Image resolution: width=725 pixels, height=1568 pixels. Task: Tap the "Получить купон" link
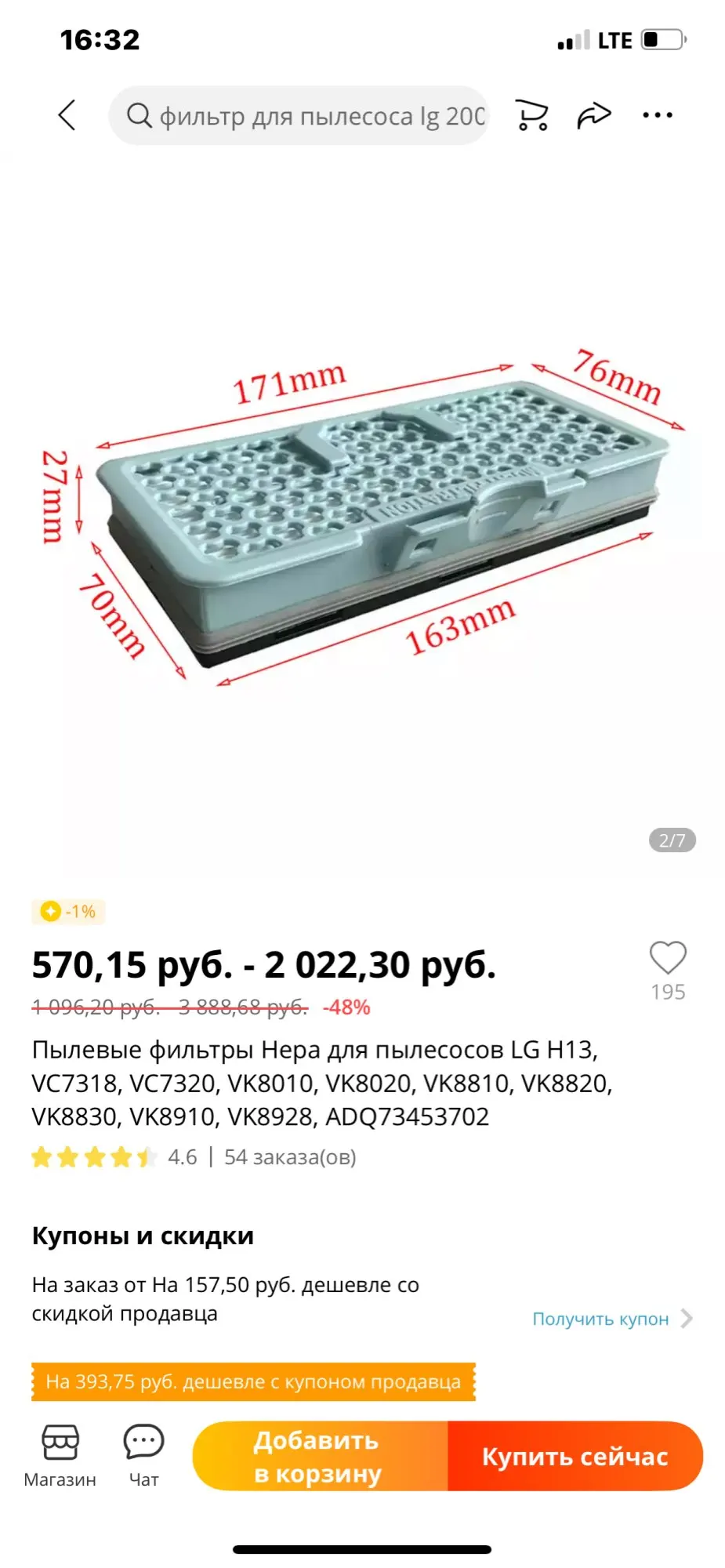pyautogui.click(x=601, y=1319)
